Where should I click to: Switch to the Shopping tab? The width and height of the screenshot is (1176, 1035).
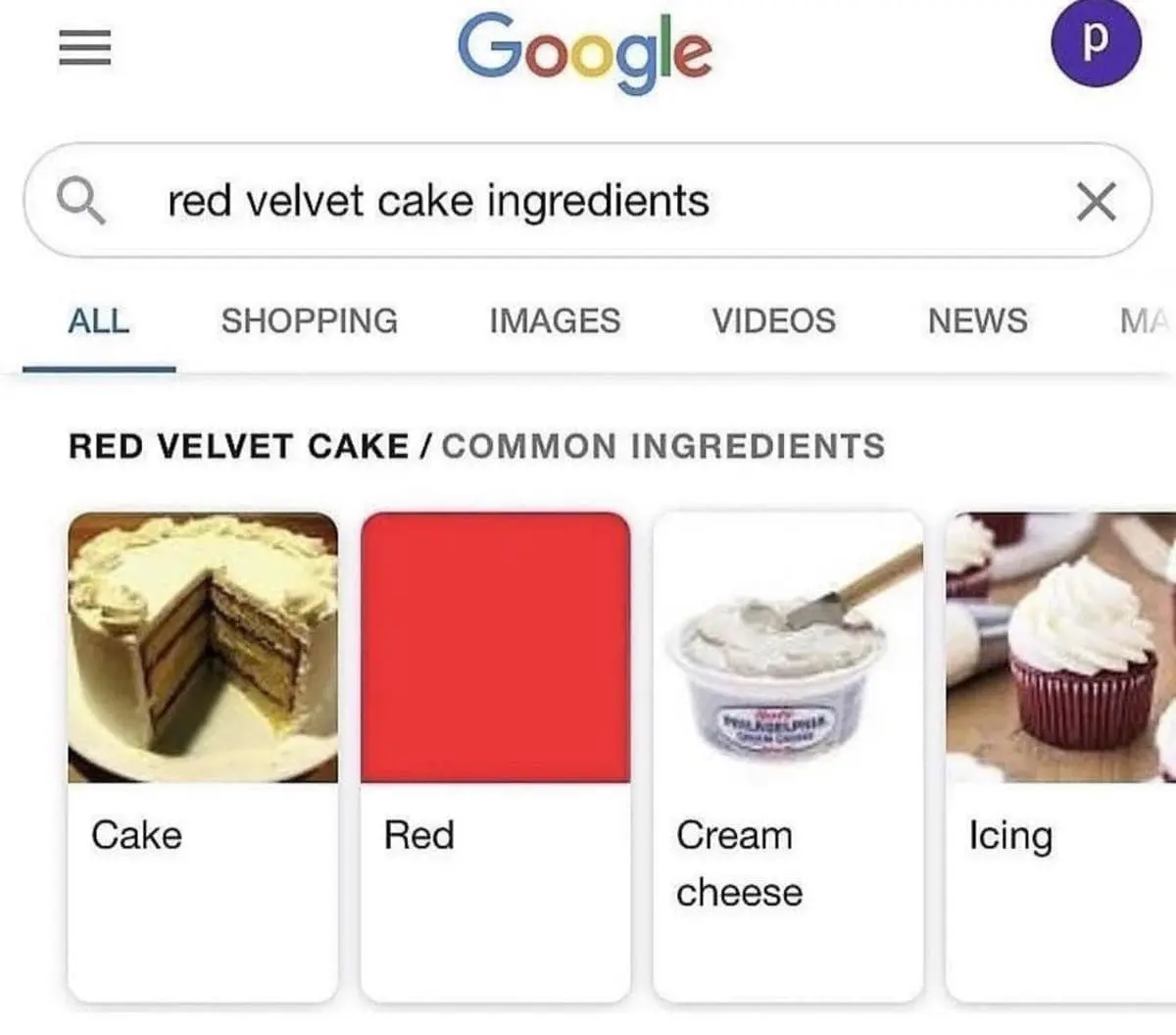pos(309,320)
